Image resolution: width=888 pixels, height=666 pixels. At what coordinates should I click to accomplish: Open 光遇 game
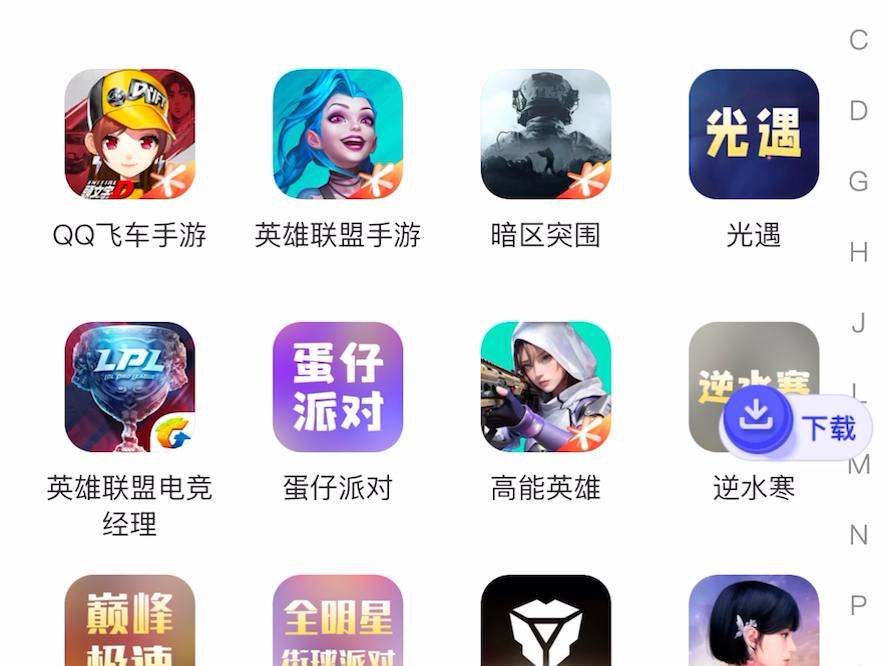point(754,134)
